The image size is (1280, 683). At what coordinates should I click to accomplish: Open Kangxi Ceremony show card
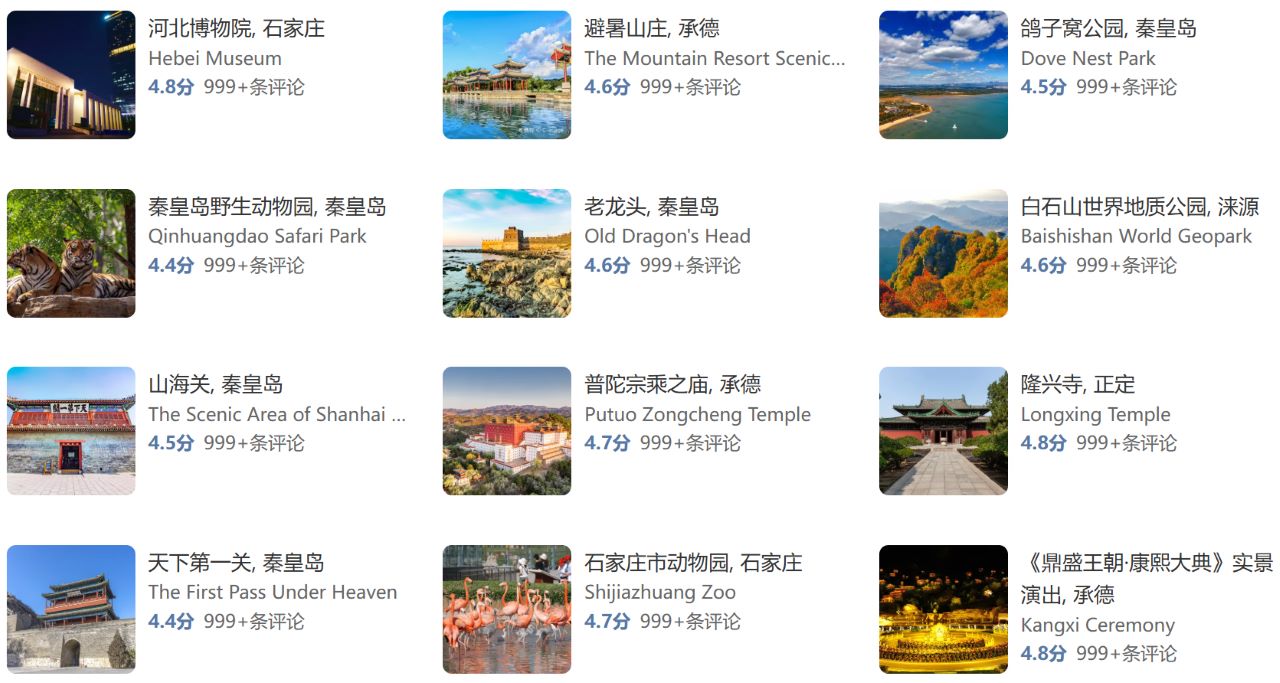click(x=1146, y=563)
